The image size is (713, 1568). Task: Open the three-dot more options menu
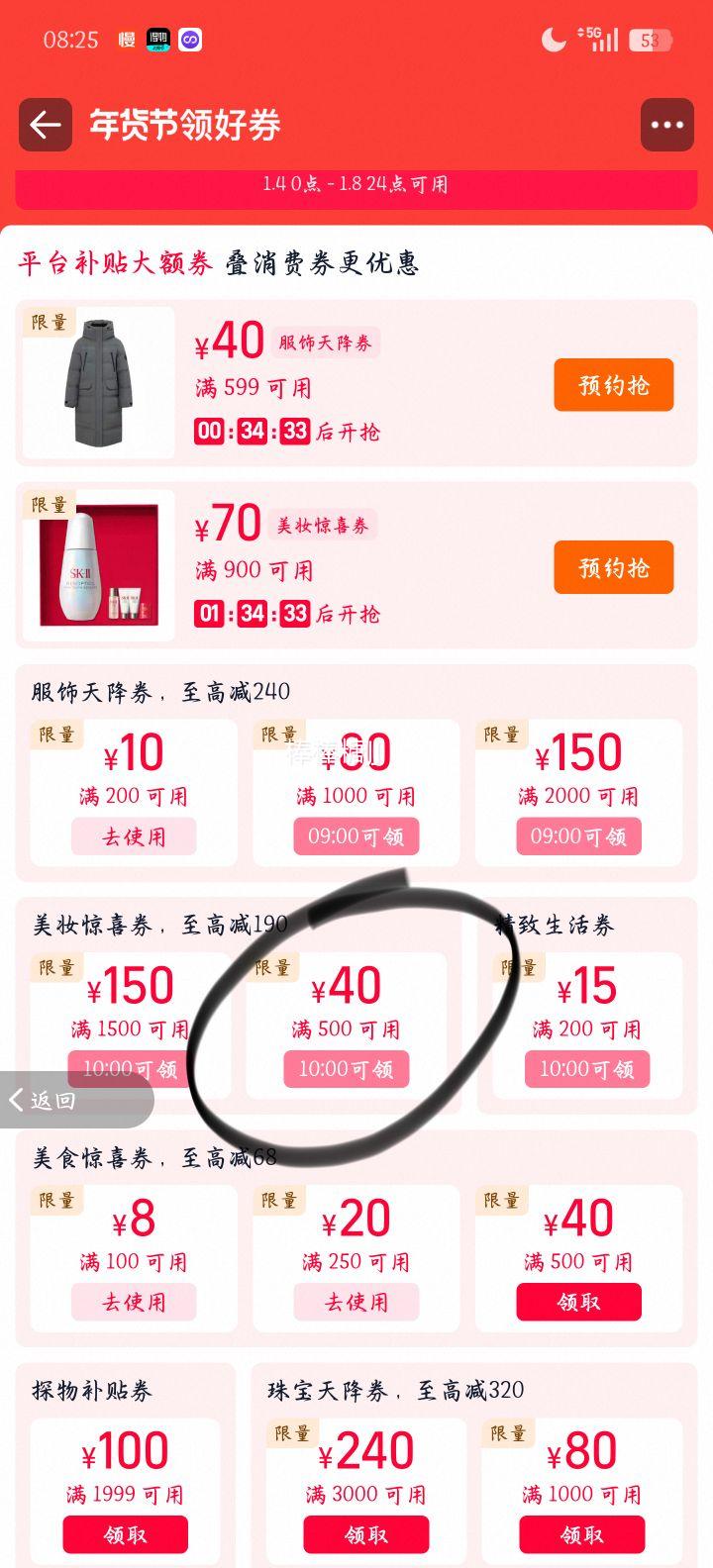666,125
